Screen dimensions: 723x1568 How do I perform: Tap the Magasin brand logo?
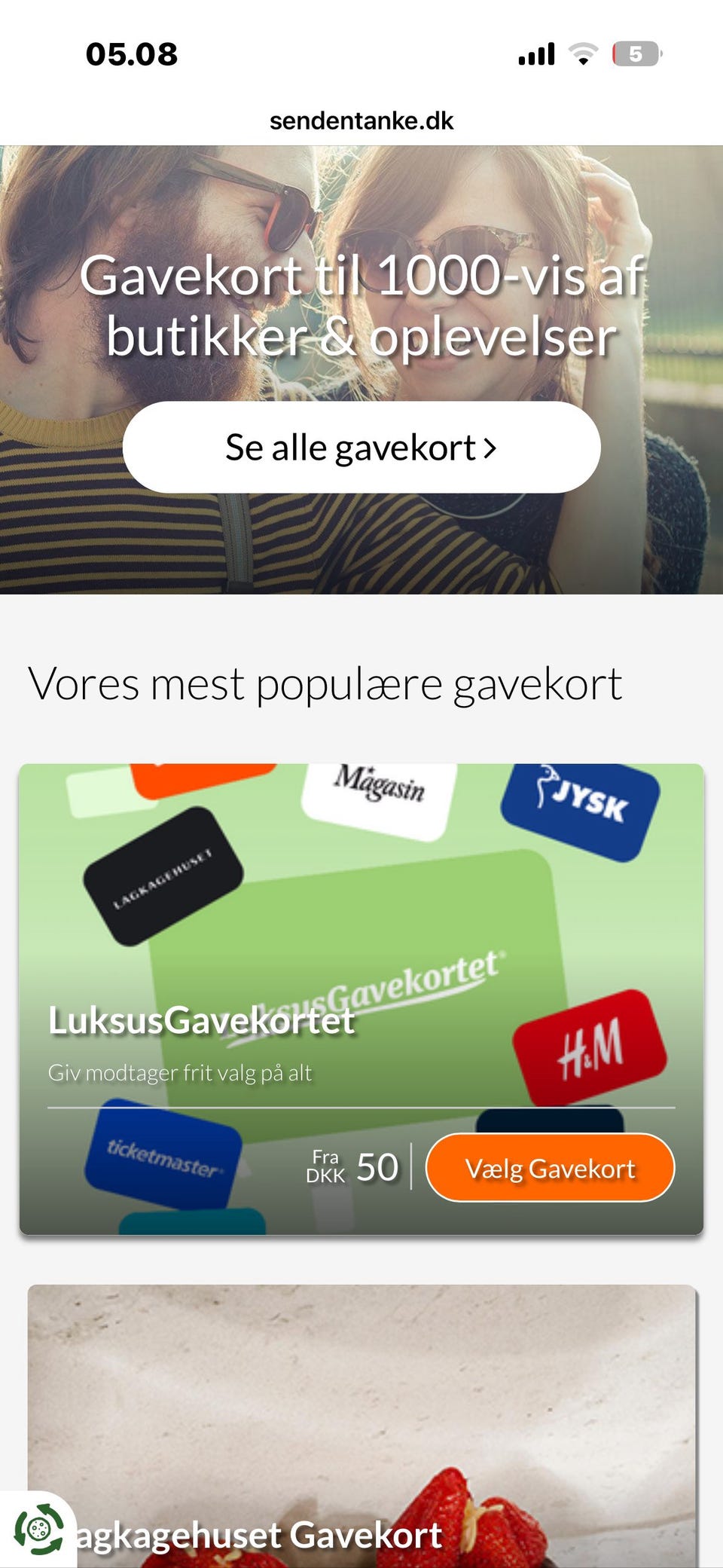pyautogui.click(x=380, y=787)
